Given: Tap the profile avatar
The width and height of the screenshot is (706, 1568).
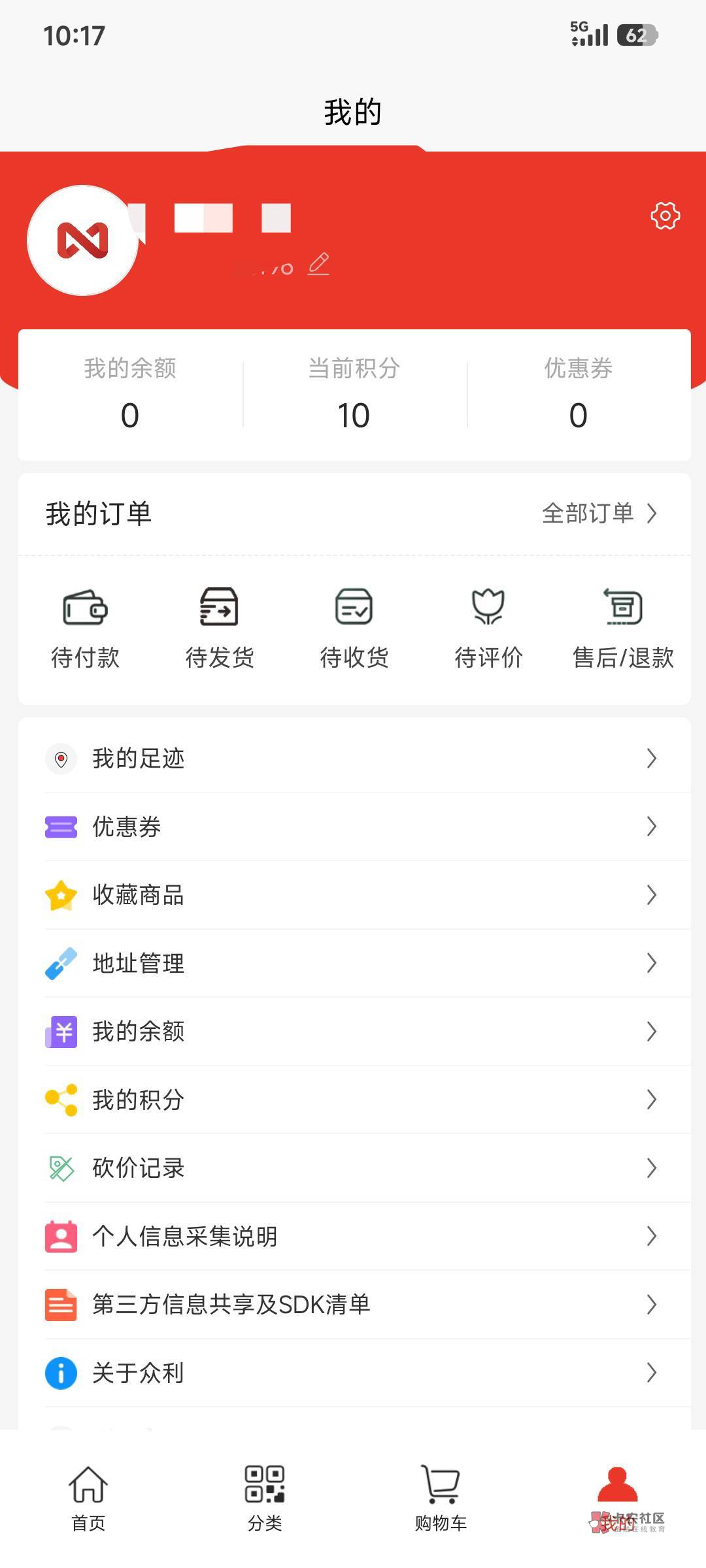Looking at the screenshot, I should tap(82, 240).
